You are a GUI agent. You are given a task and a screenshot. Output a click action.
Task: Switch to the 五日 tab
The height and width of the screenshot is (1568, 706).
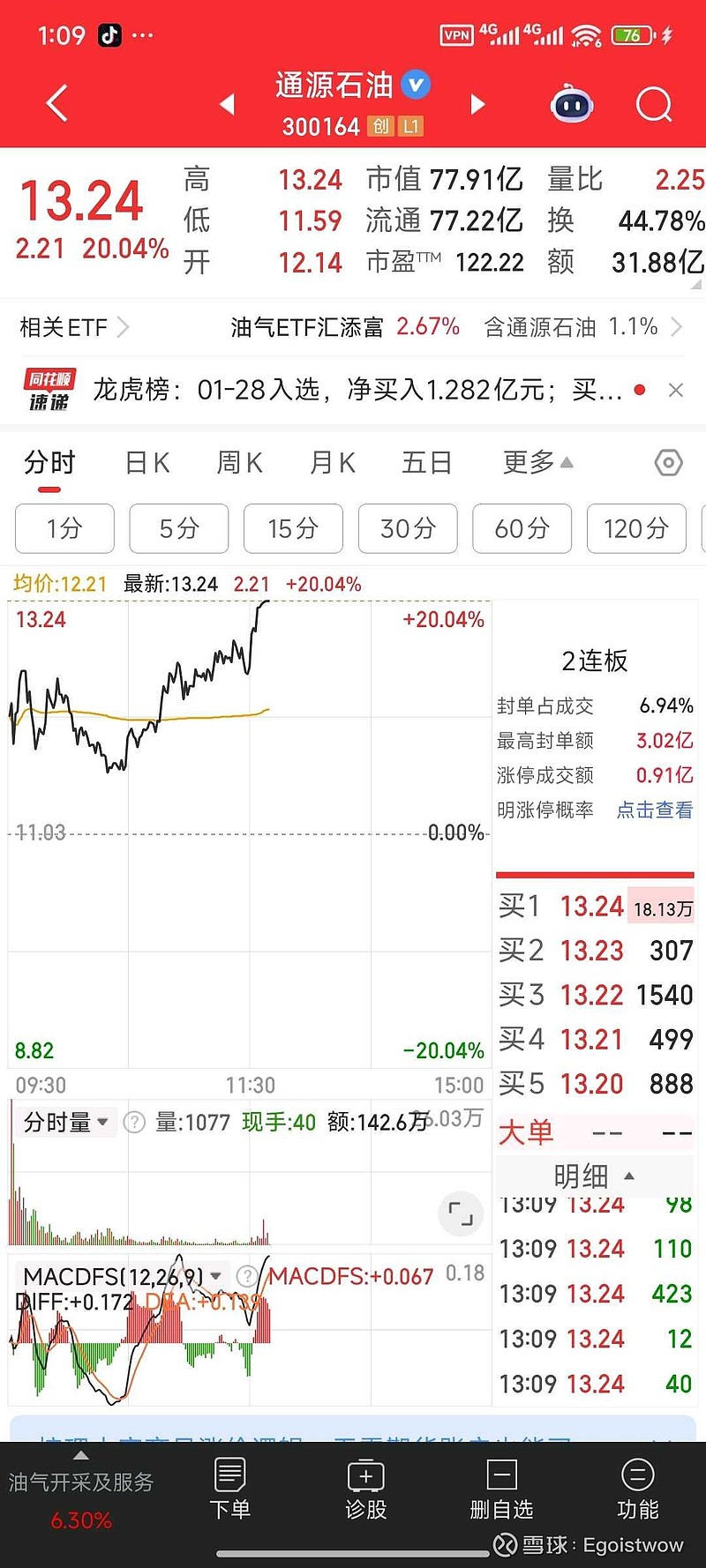point(427,462)
